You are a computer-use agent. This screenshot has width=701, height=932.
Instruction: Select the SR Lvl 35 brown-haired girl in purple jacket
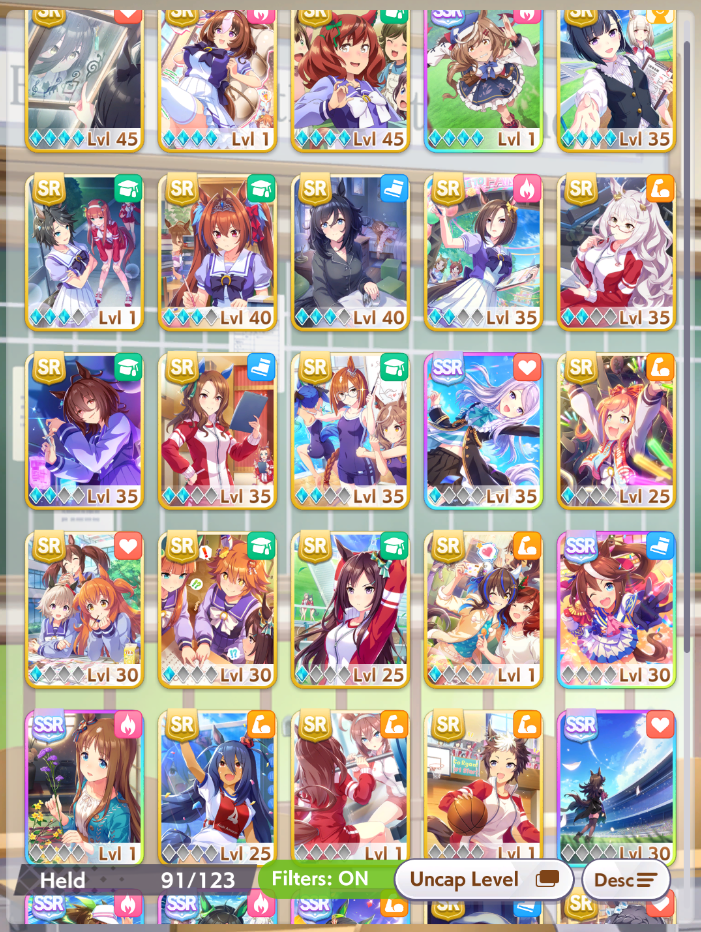85,430
